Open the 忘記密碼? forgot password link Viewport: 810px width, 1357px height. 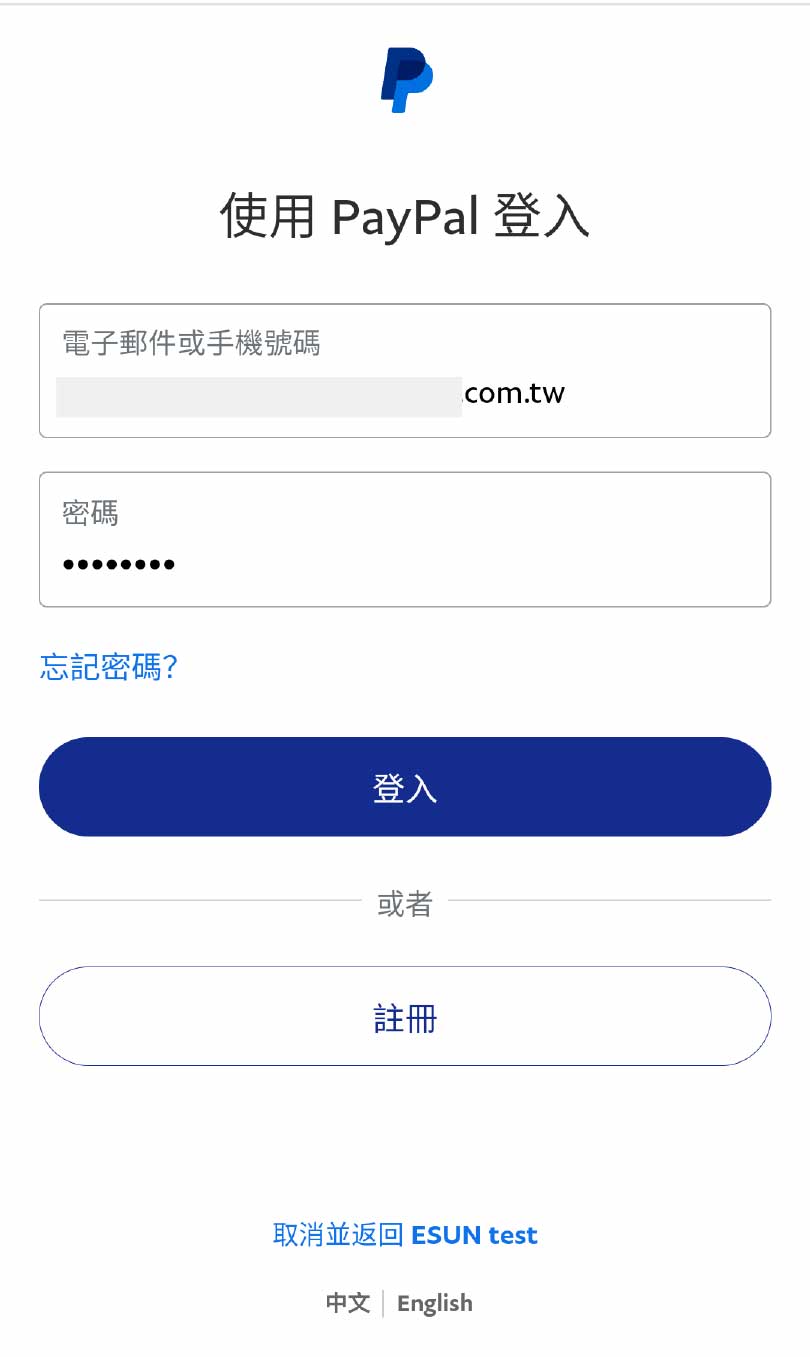point(108,667)
